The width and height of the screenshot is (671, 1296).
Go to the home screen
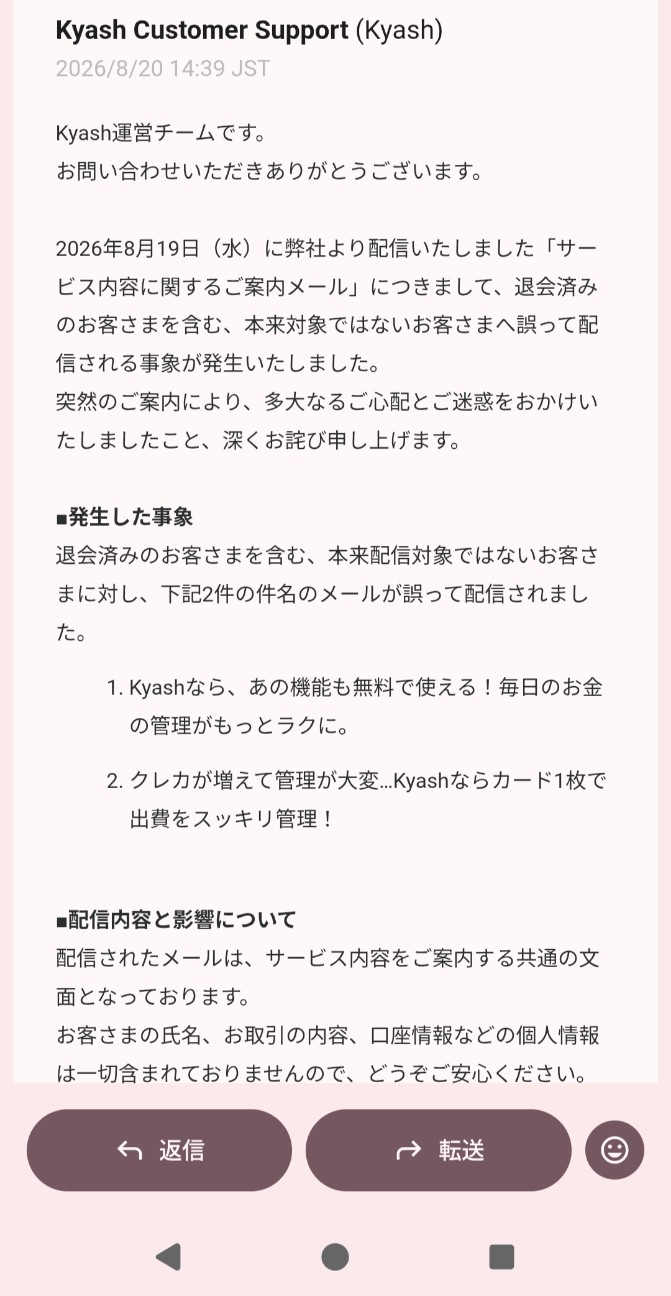tap(335, 1256)
